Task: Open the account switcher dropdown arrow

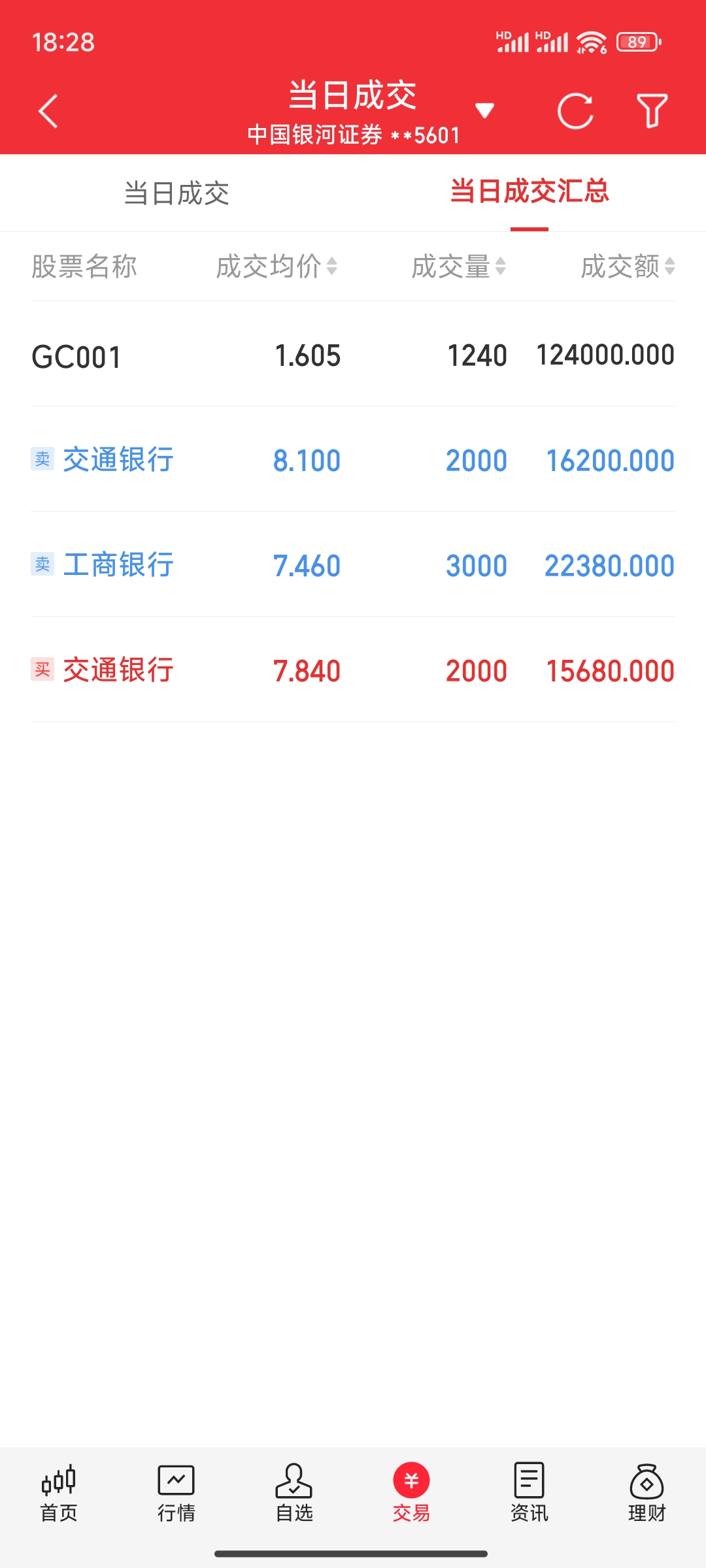Action: (484, 110)
